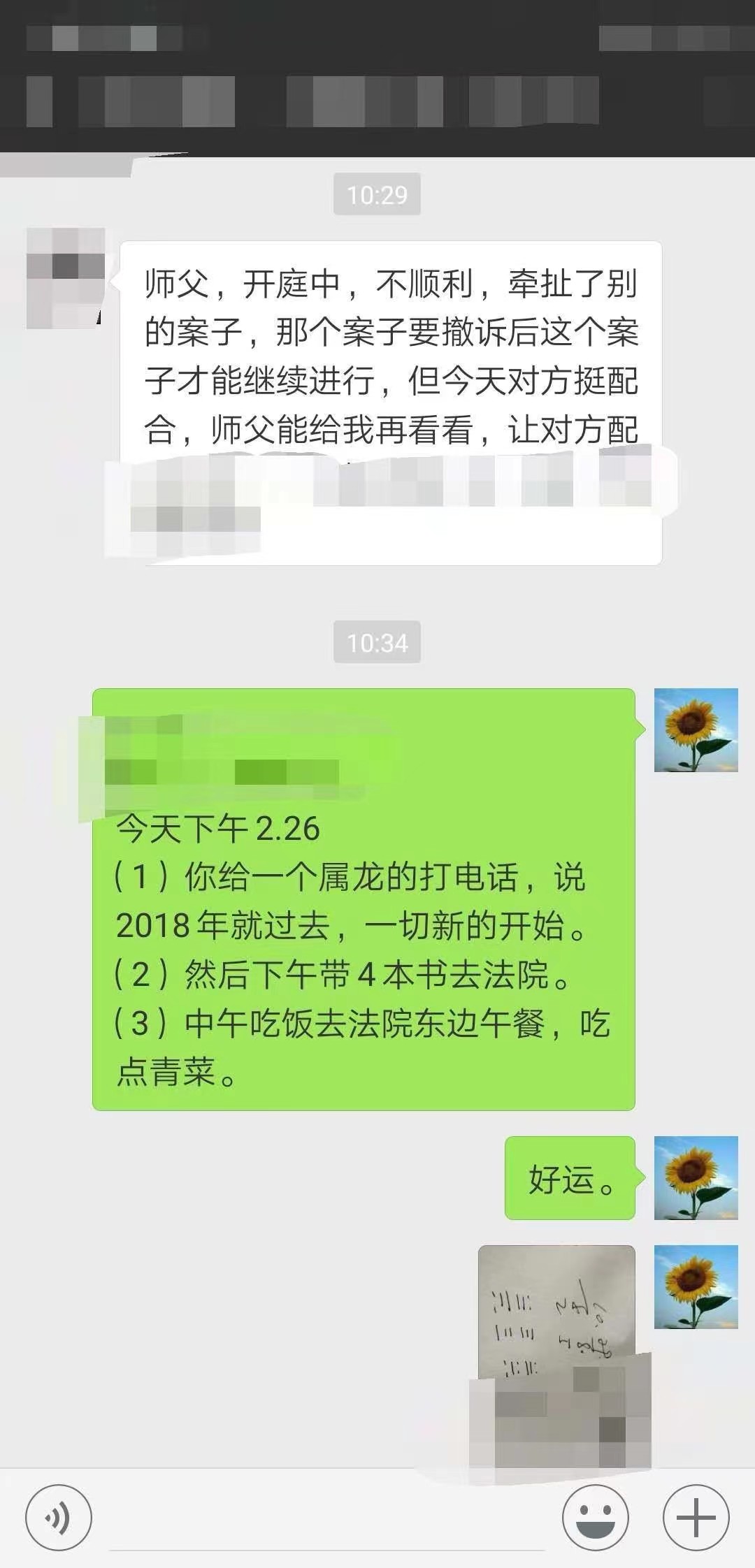Viewport: 755px width, 1568px height.
Task: Open the sunflower avatar beside 好运 message
Action: click(x=696, y=1177)
